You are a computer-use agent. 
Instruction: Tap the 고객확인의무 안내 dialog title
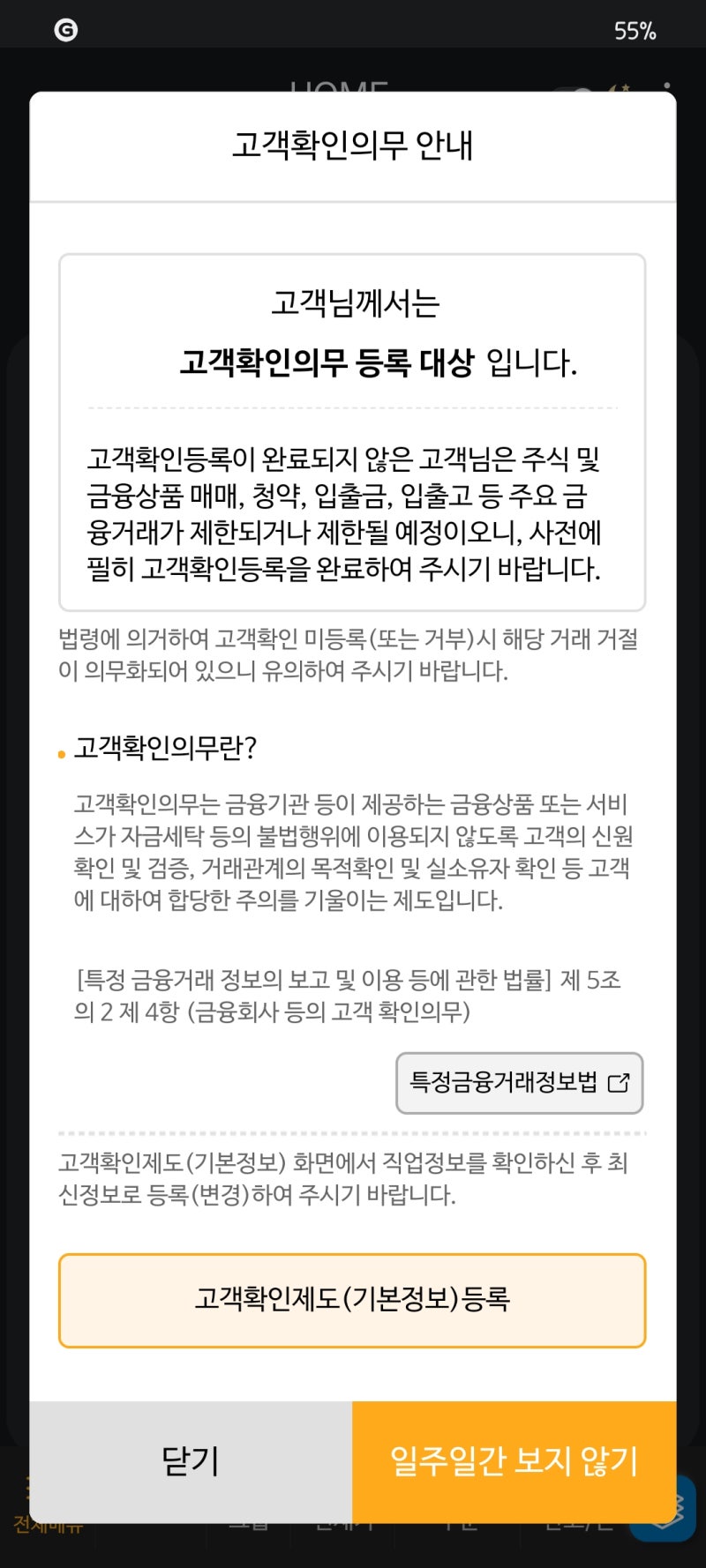(x=353, y=147)
